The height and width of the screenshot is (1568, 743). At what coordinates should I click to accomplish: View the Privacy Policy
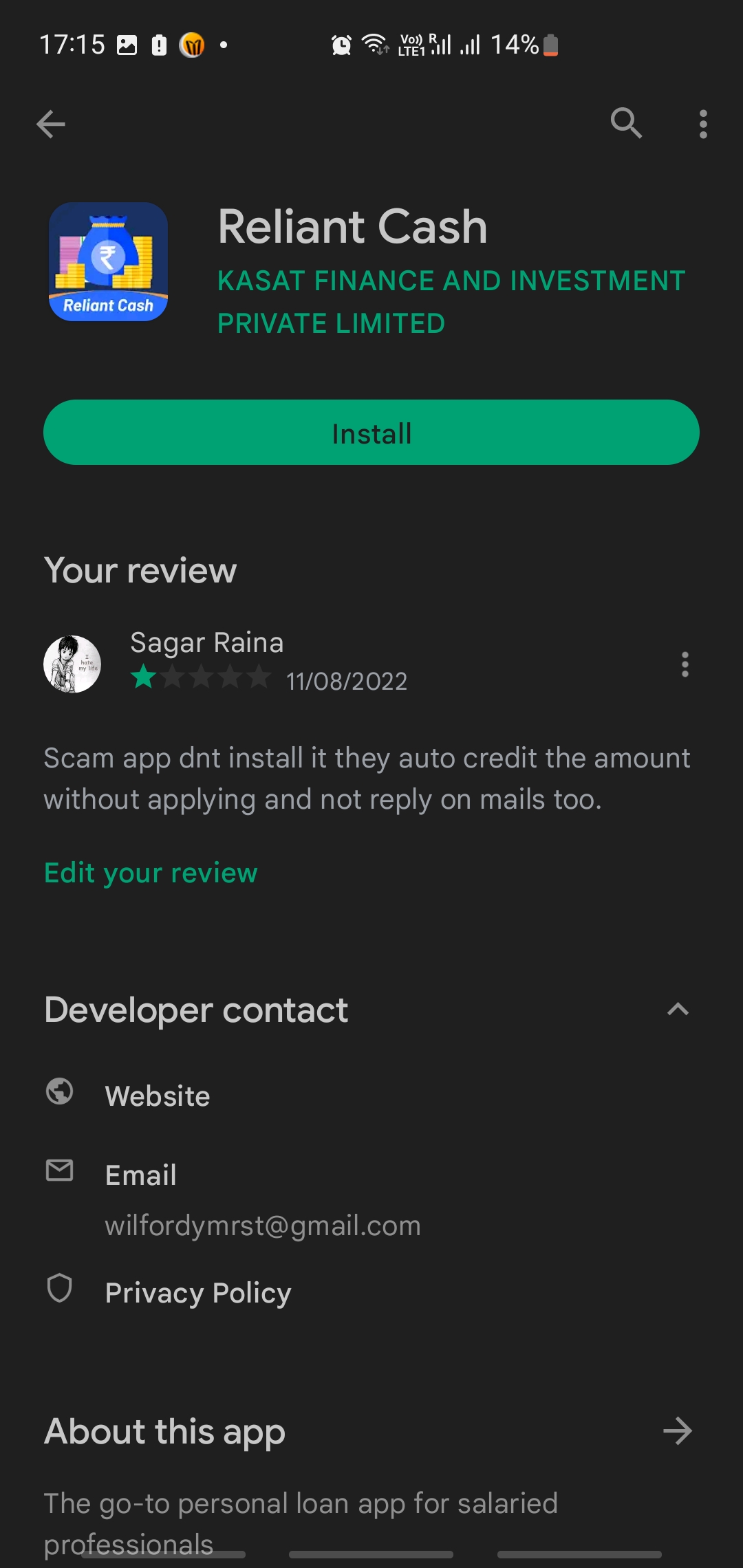click(198, 1292)
